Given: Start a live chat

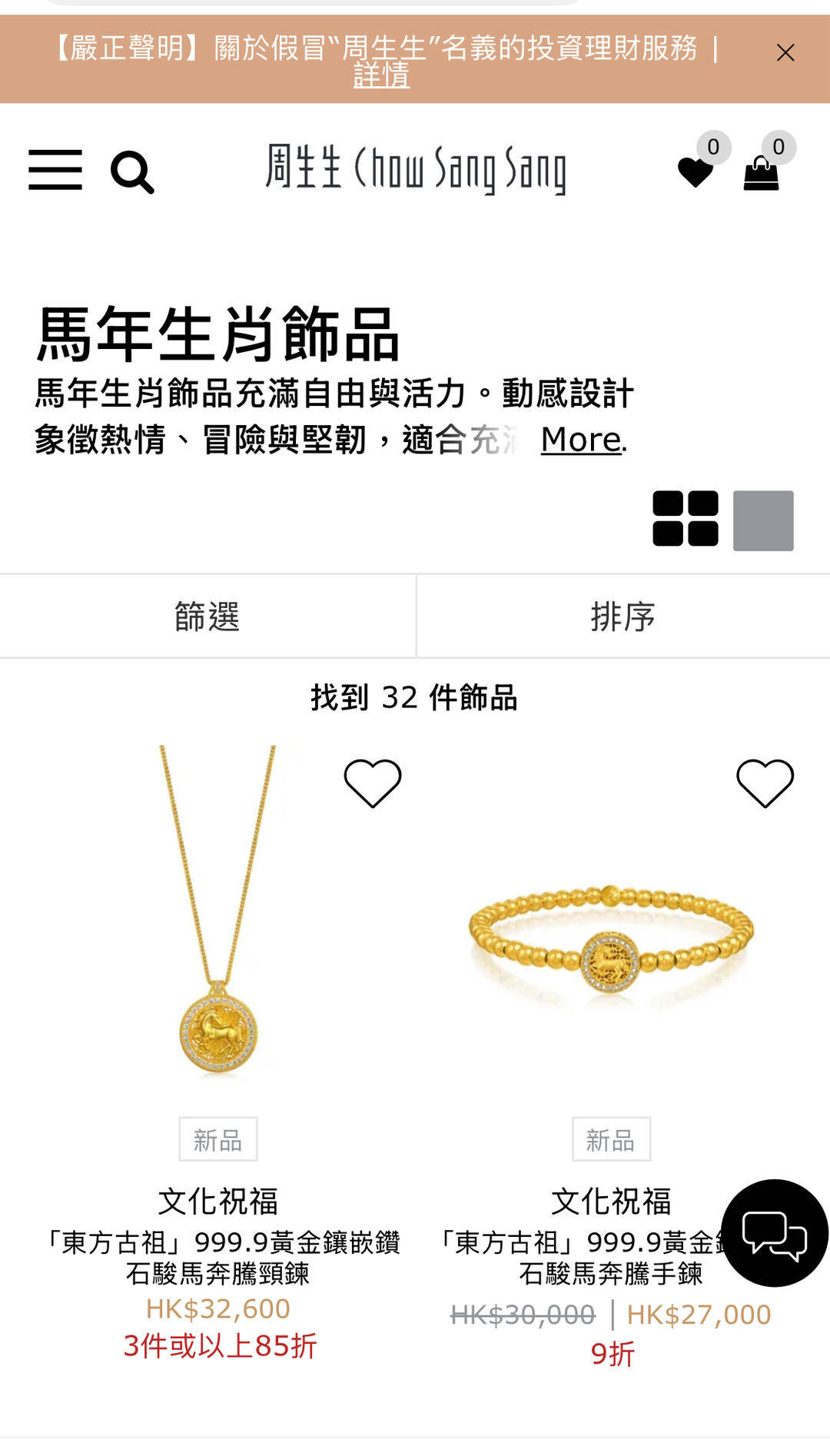Looking at the screenshot, I should pyautogui.click(x=774, y=1233).
